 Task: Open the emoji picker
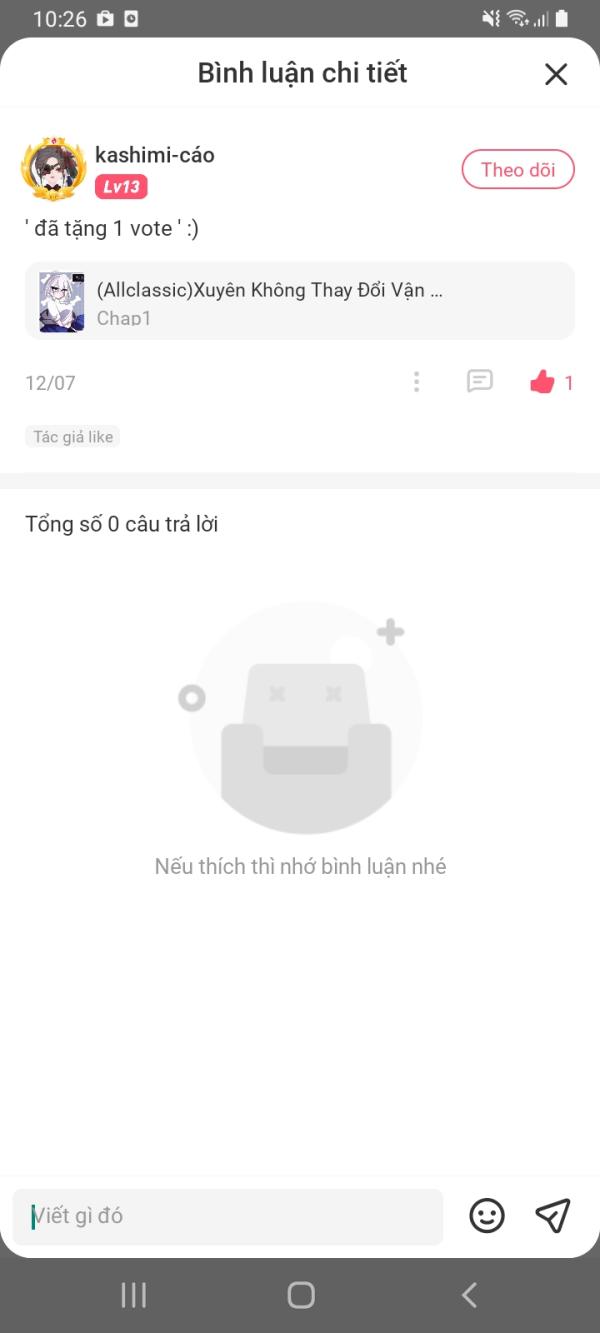click(487, 1216)
